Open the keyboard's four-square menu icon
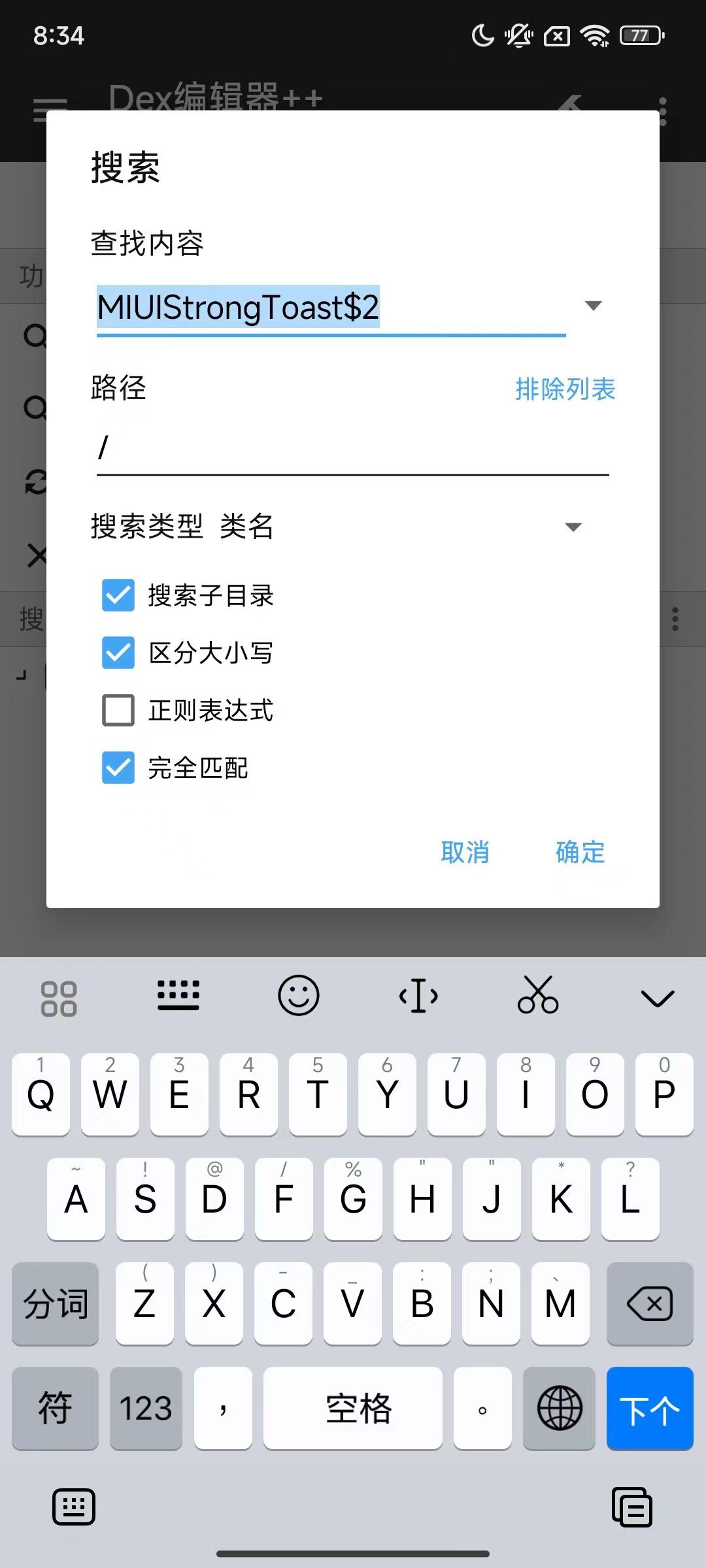The width and height of the screenshot is (706, 1568). [59, 998]
